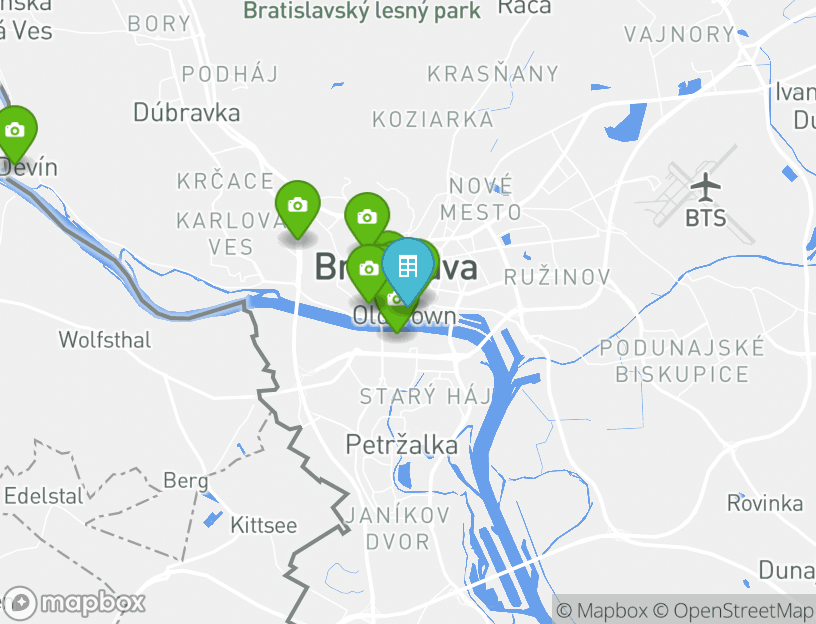The width and height of the screenshot is (816, 624).
Task: Open the camera marker by Karlova Ves
Action: coord(297,206)
